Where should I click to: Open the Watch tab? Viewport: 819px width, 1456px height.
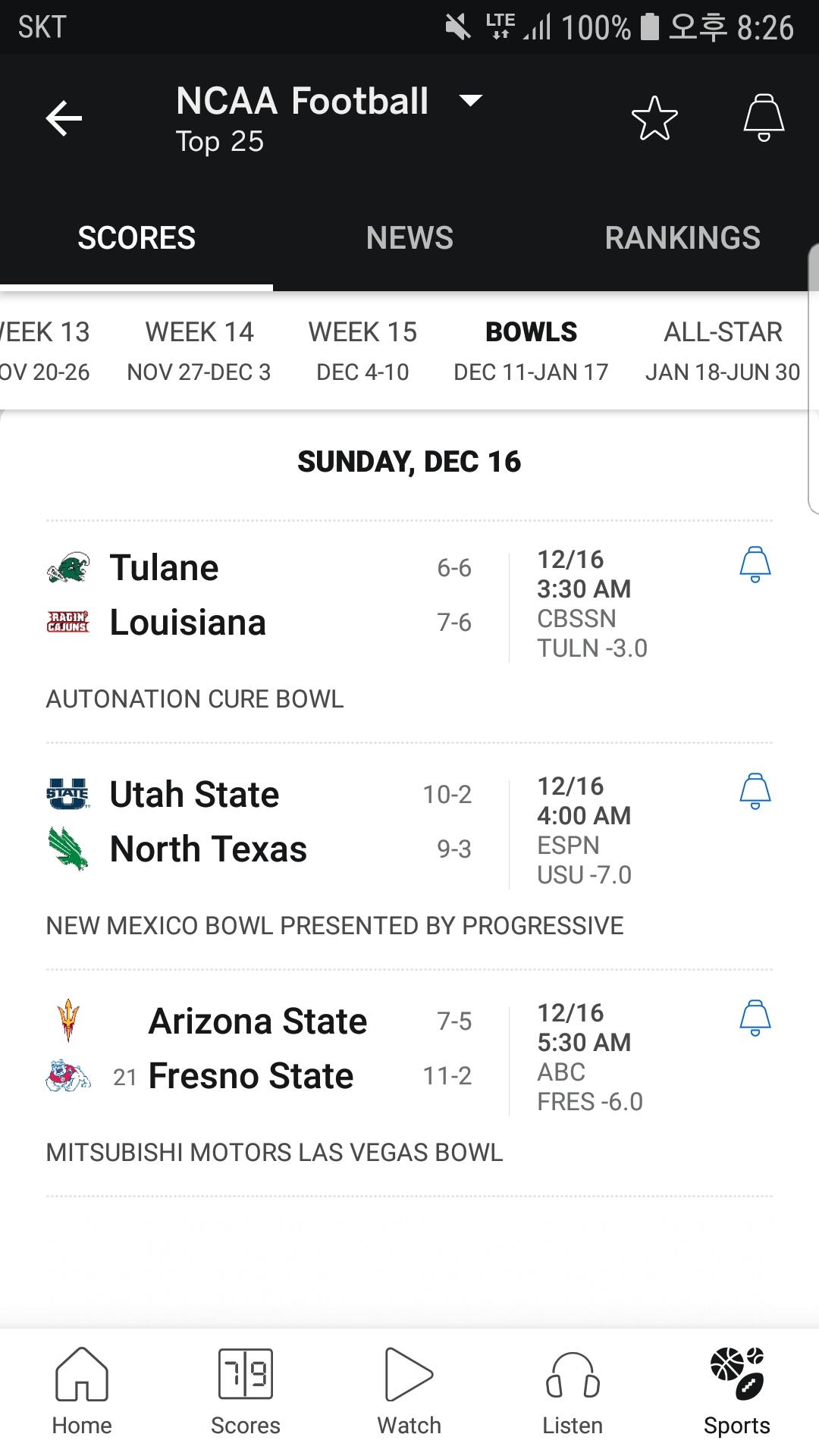[x=409, y=1392]
